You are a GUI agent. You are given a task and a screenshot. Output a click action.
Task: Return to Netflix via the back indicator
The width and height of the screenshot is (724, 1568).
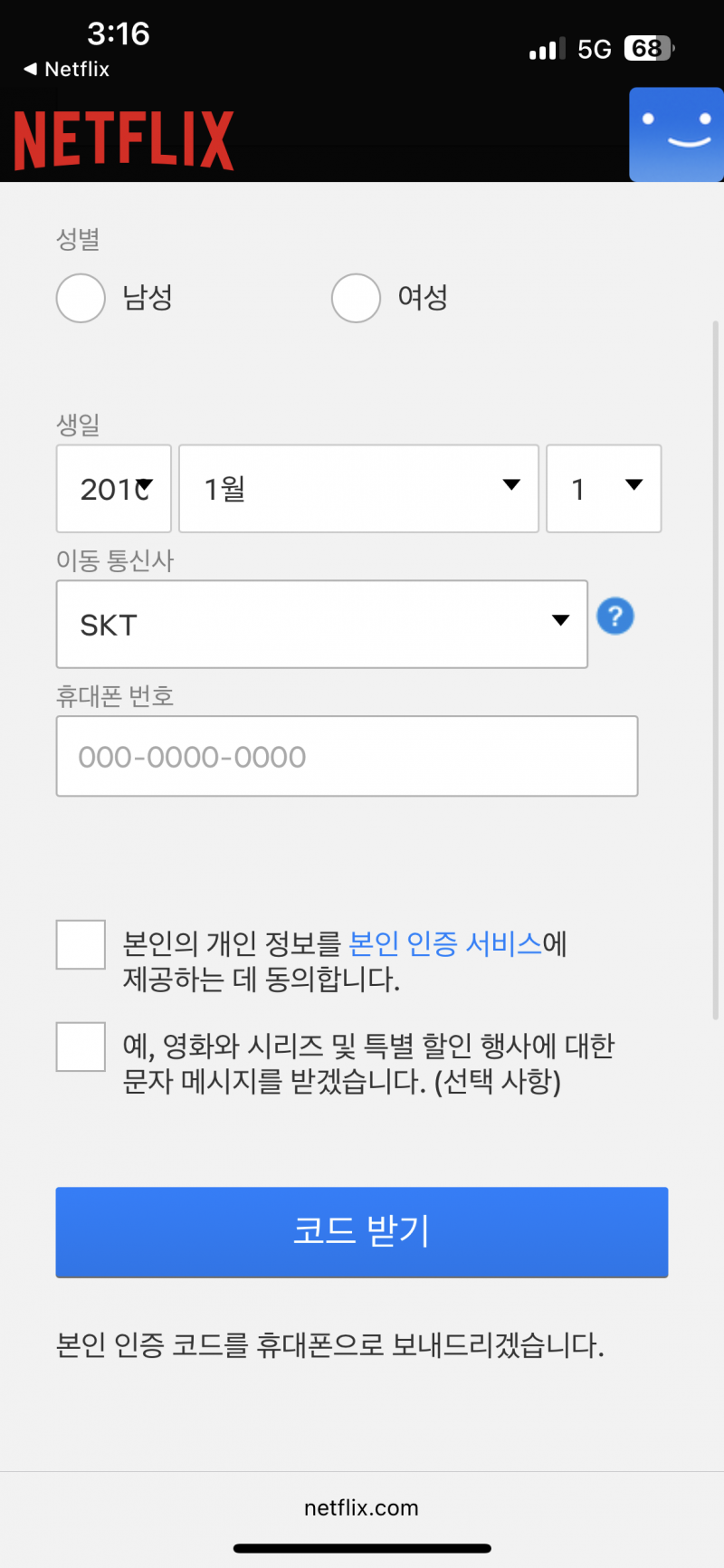[x=63, y=69]
